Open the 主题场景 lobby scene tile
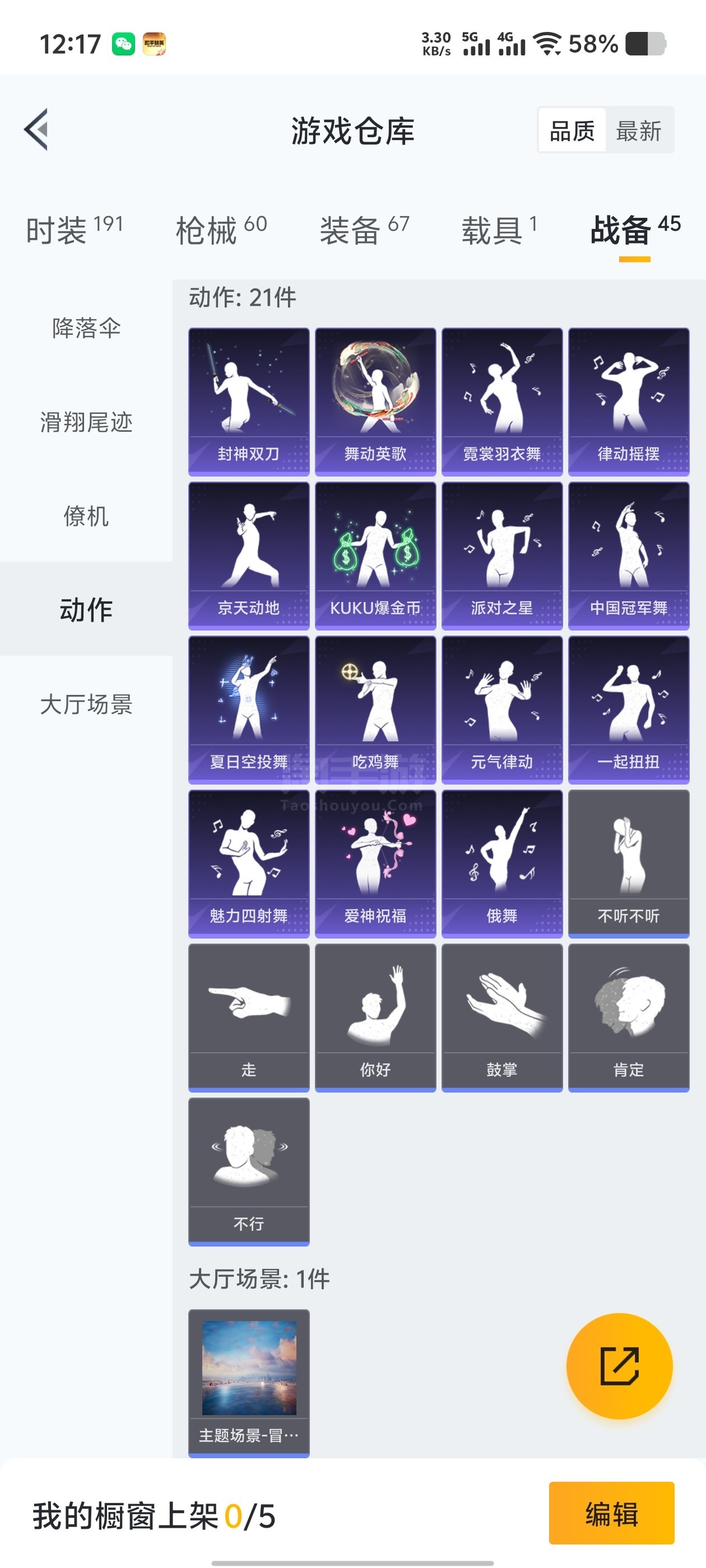The image size is (706, 1568). pyautogui.click(x=249, y=1382)
